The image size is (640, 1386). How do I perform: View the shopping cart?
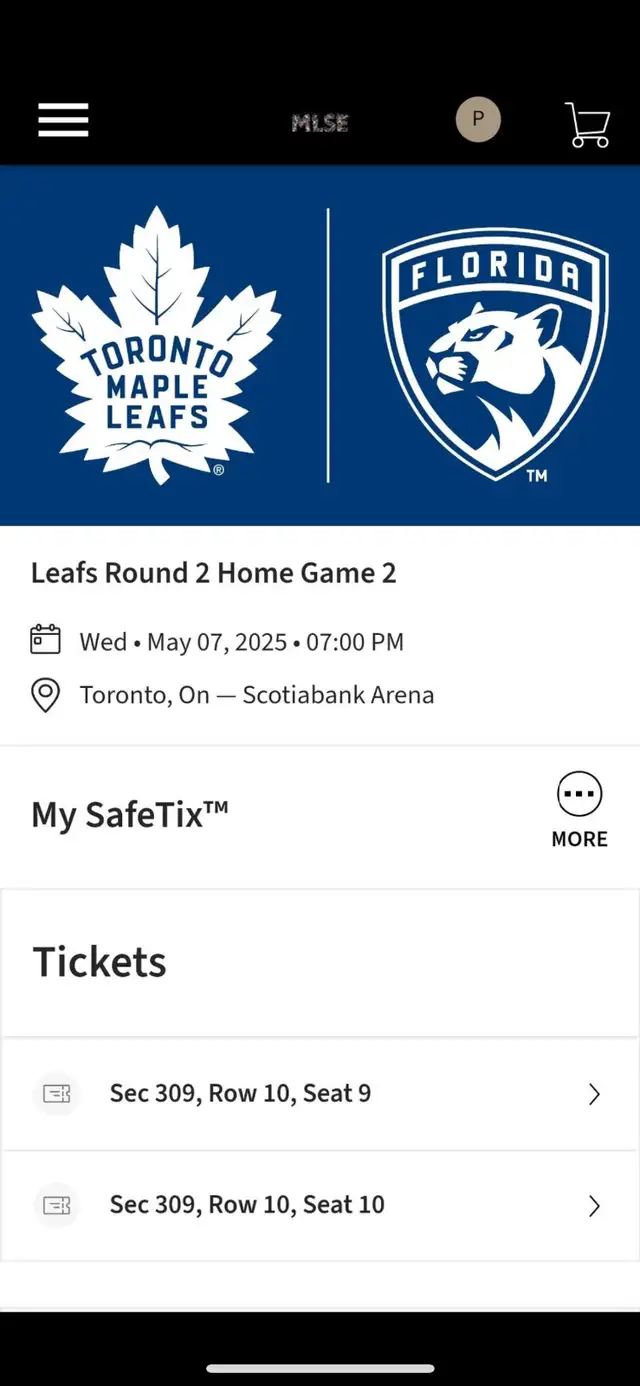587,124
